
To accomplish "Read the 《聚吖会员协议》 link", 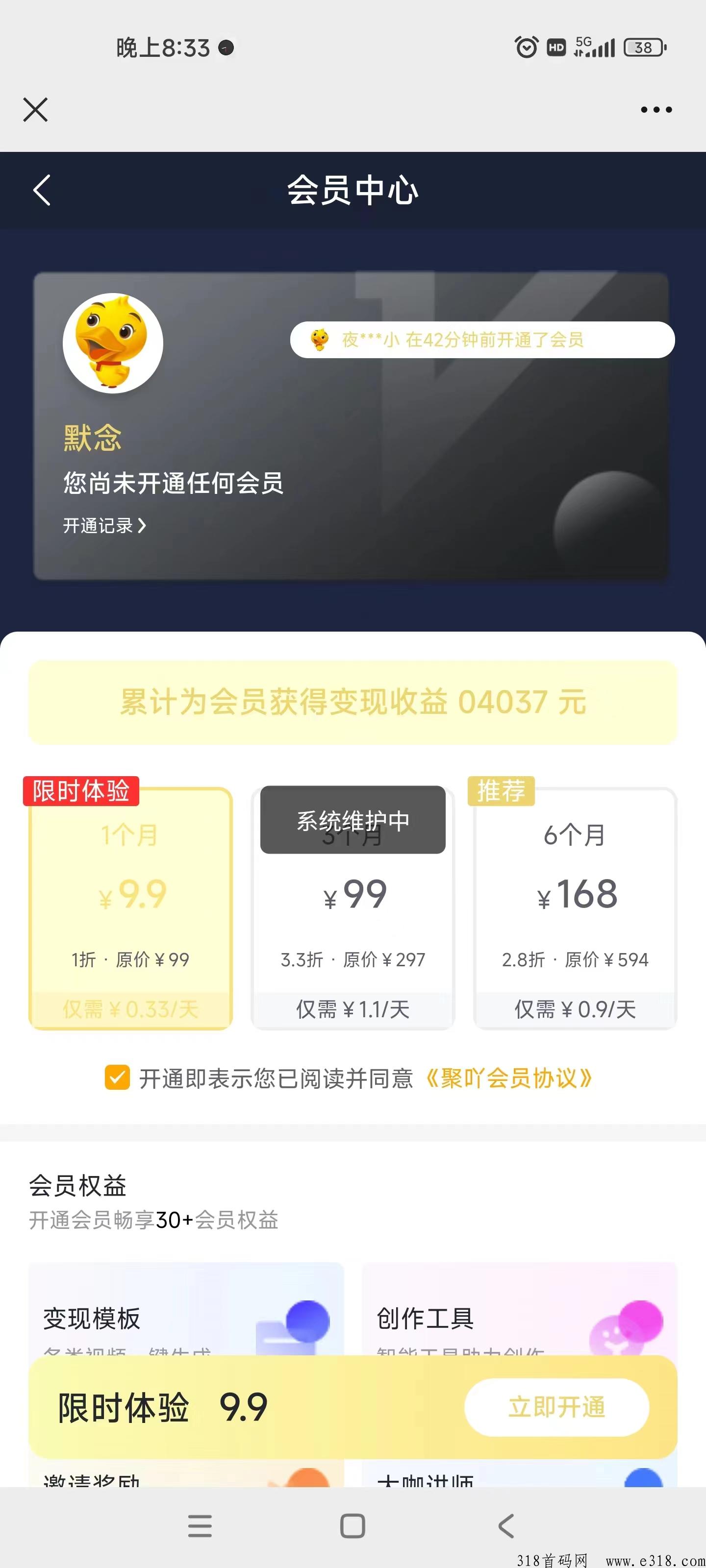I will 508,1078.
